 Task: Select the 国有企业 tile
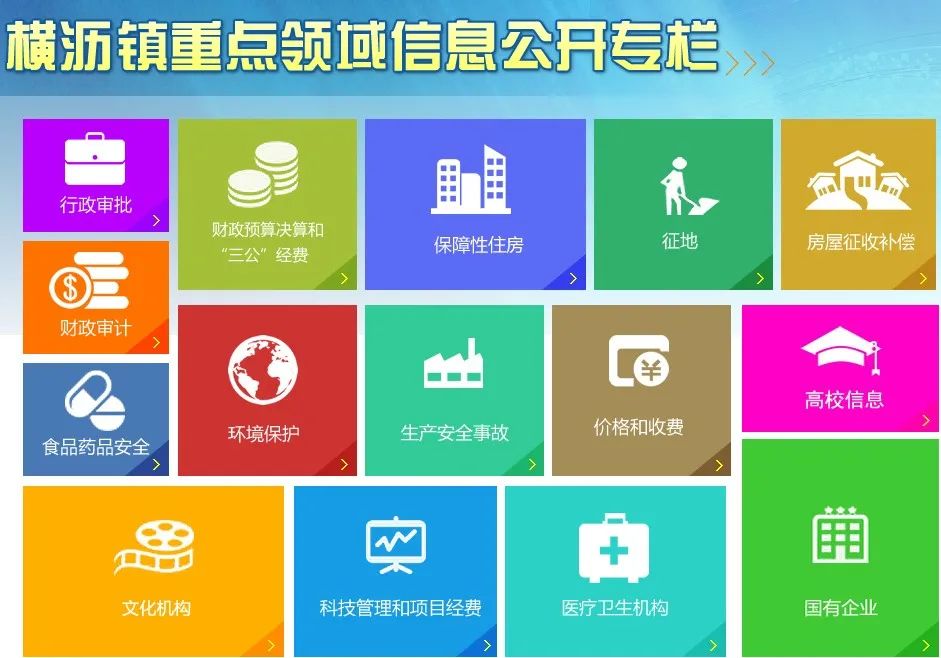click(x=840, y=547)
